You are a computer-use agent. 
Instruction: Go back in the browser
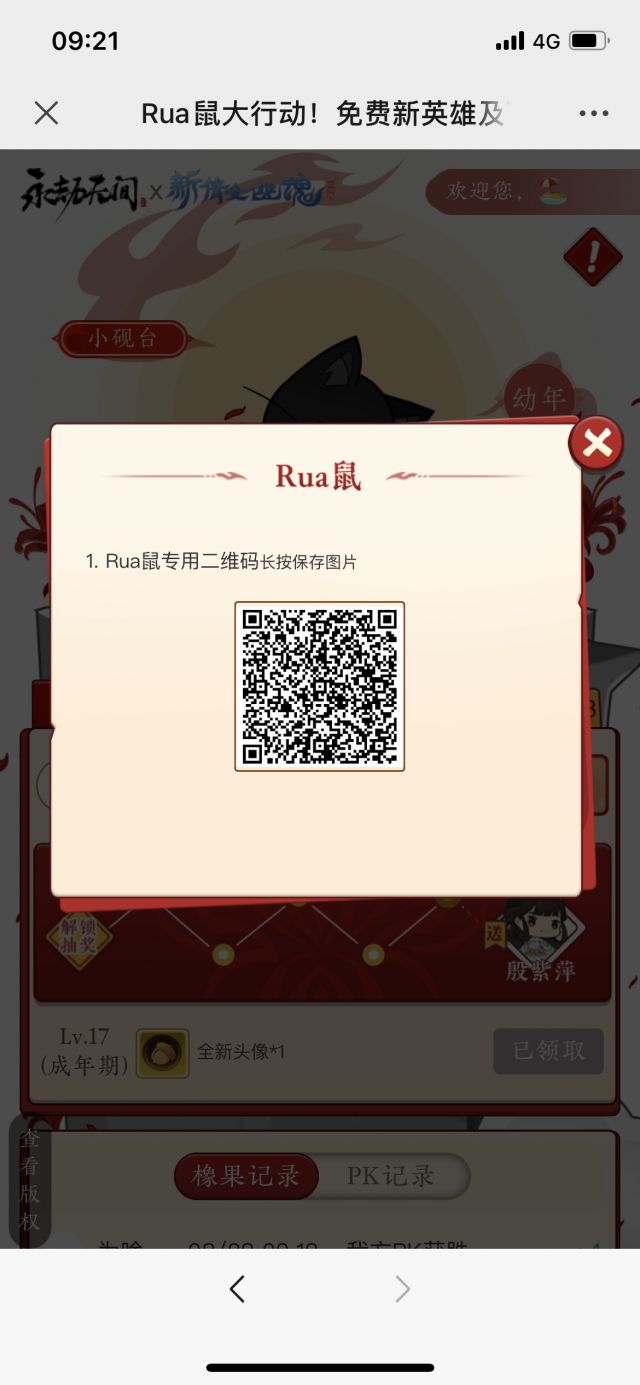coord(237,1290)
